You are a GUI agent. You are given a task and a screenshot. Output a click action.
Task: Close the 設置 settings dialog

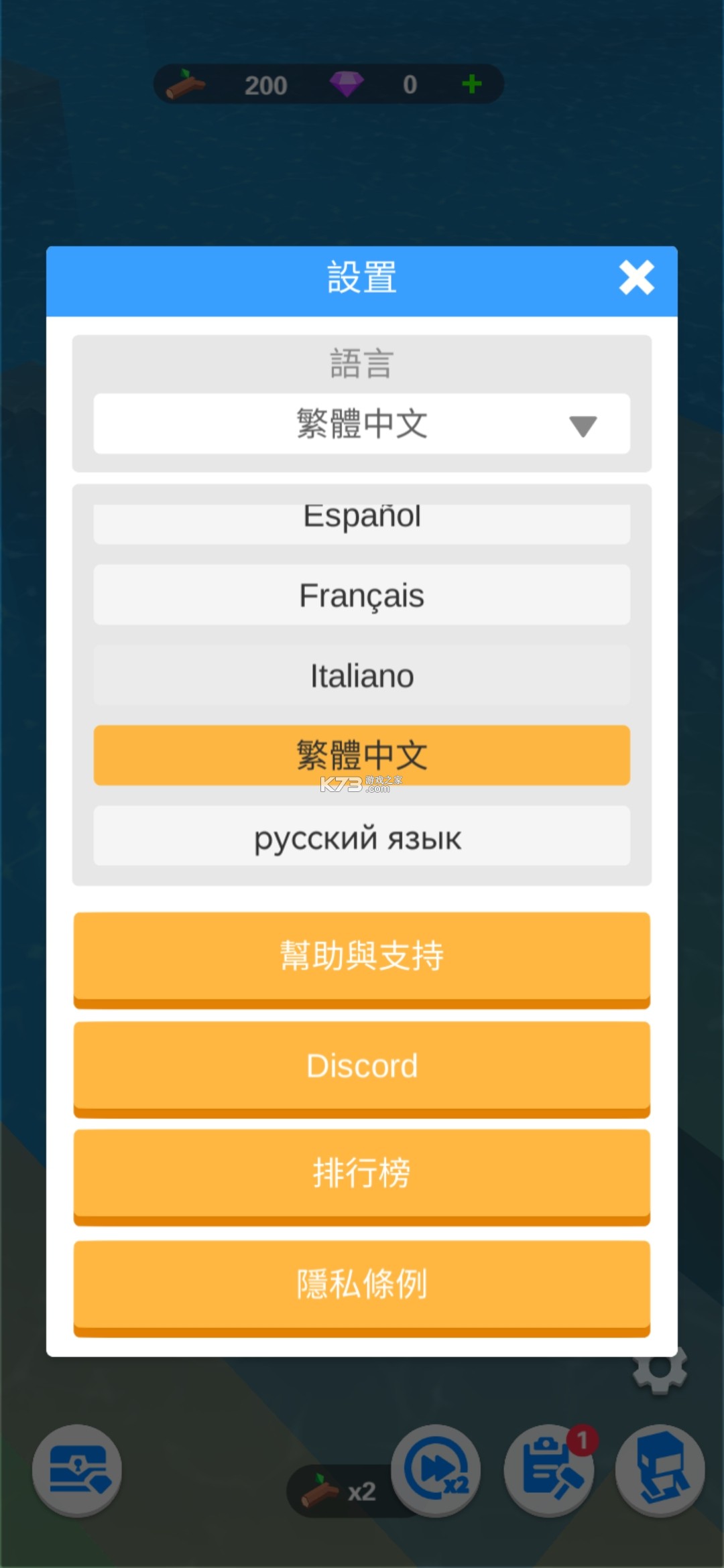point(636,277)
